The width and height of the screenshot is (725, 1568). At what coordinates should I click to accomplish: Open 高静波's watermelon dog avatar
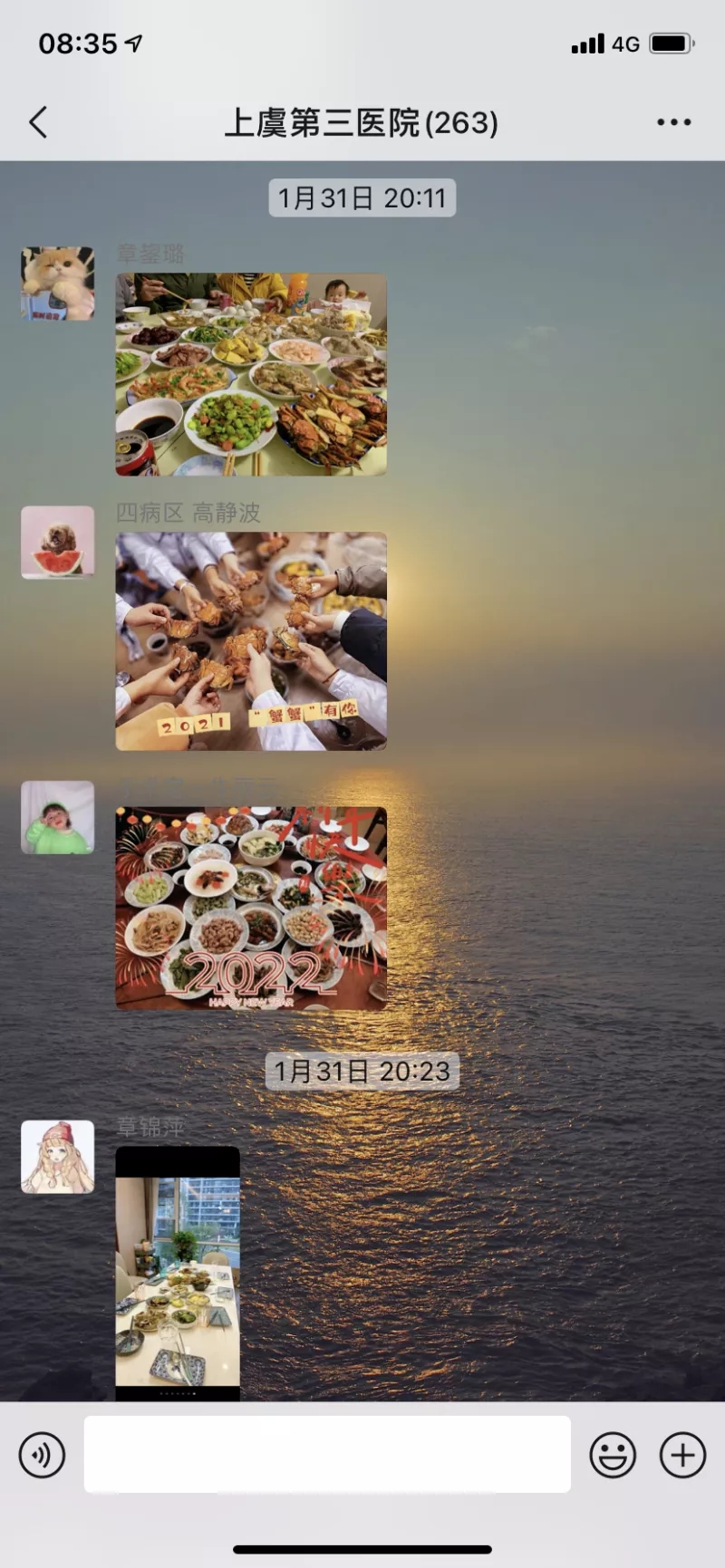(58, 543)
